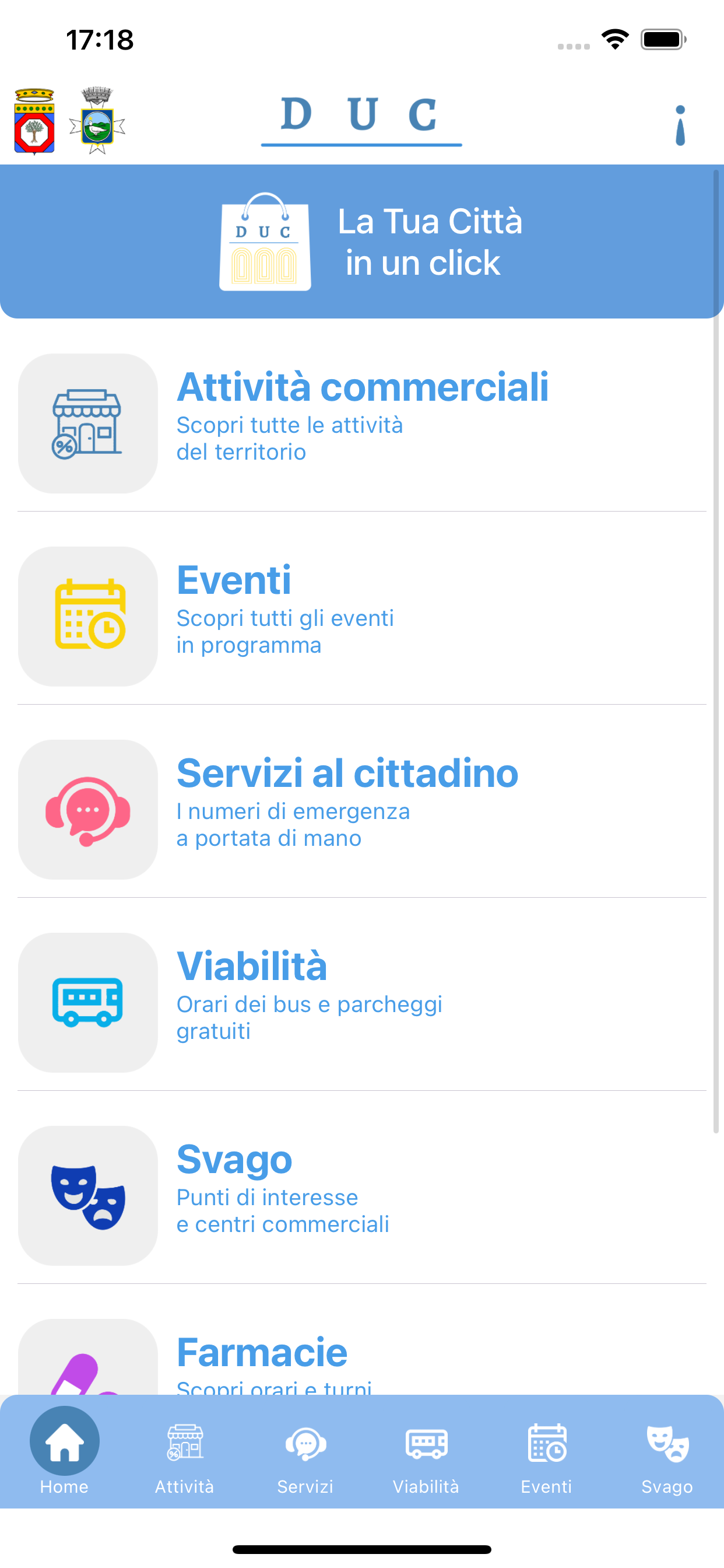Open Viabilità bus and parking info
The width and height of the screenshot is (724, 1568).
click(x=362, y=1003)
